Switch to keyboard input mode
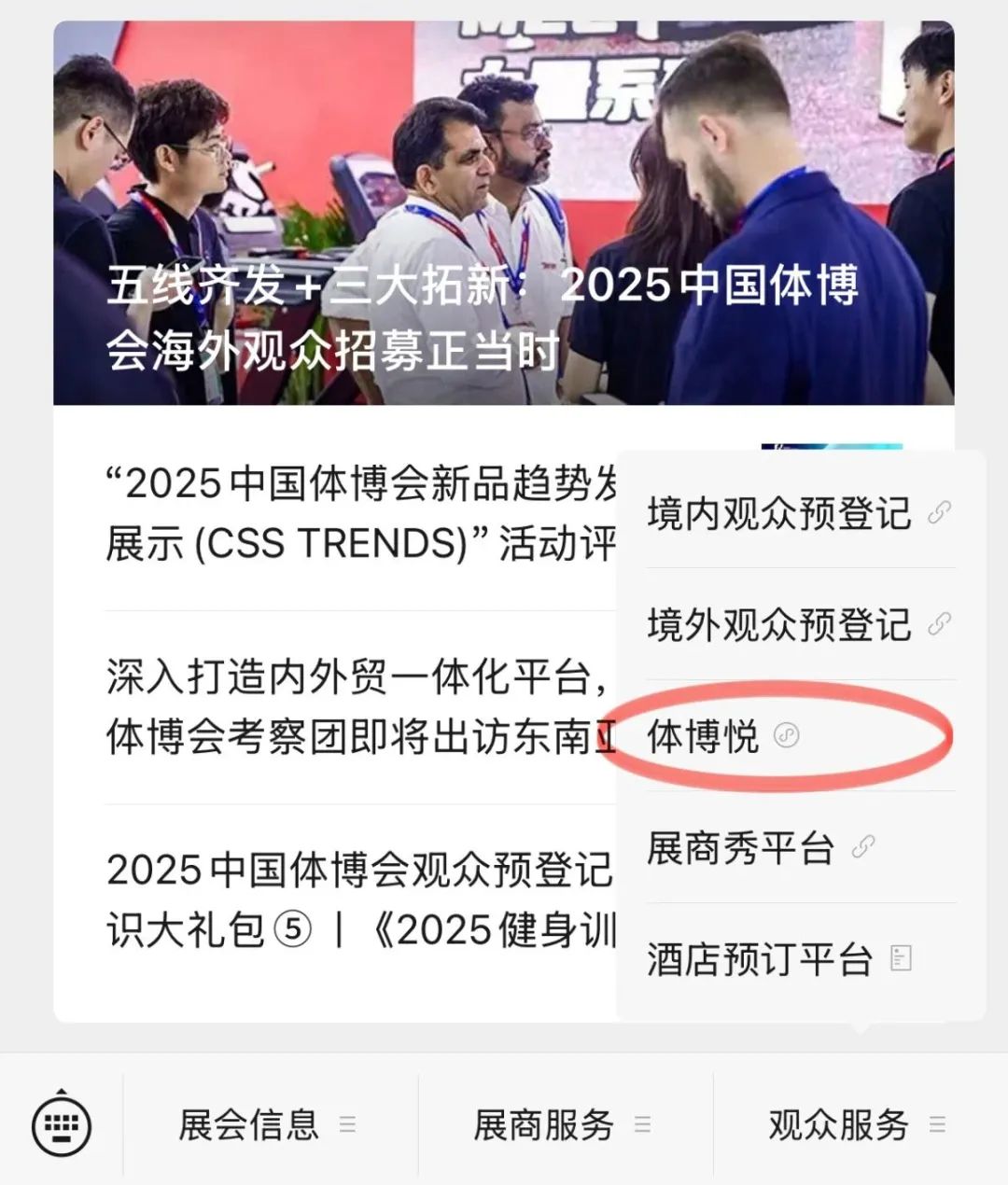 [62, 1124]
